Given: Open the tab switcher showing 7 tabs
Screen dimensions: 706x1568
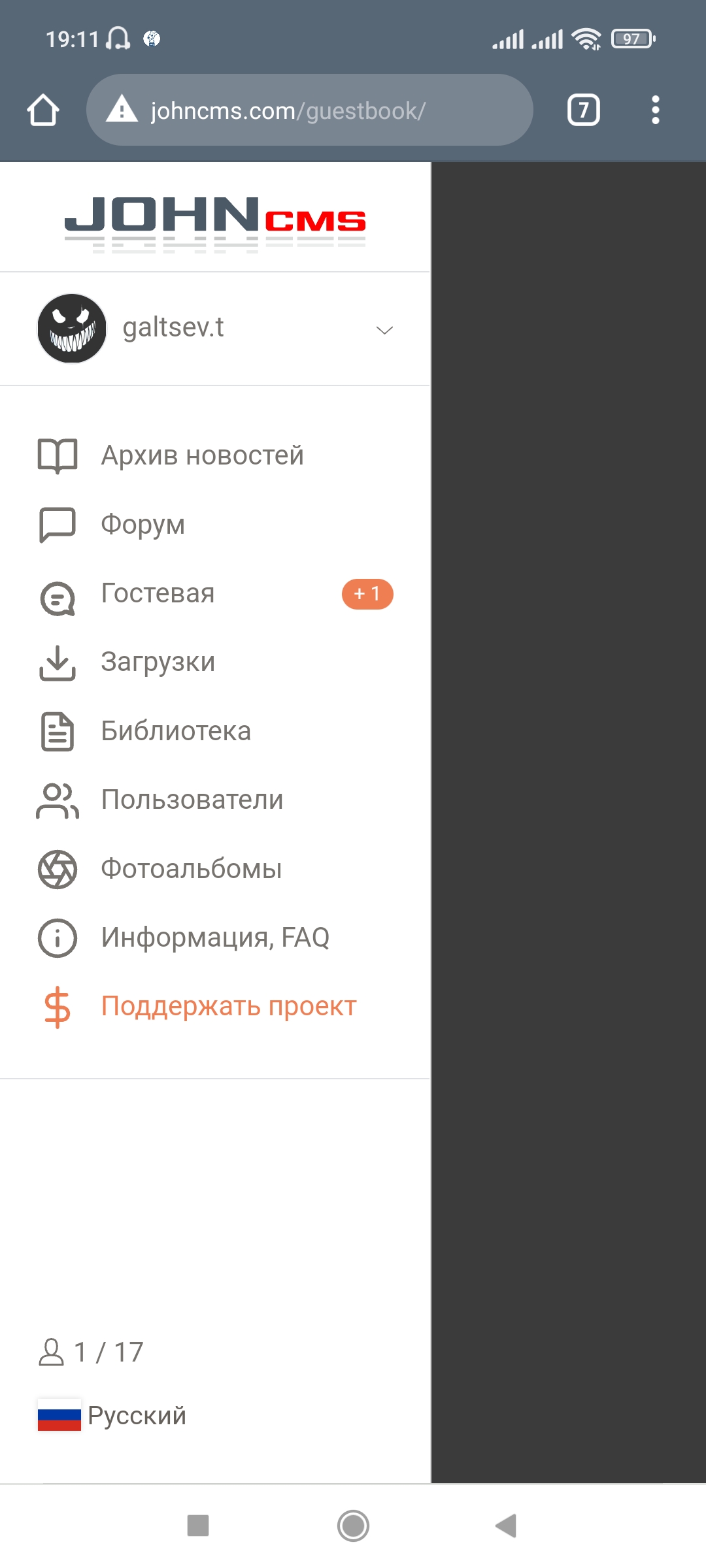Looking at the screenshot, I should tap(583, 110).
